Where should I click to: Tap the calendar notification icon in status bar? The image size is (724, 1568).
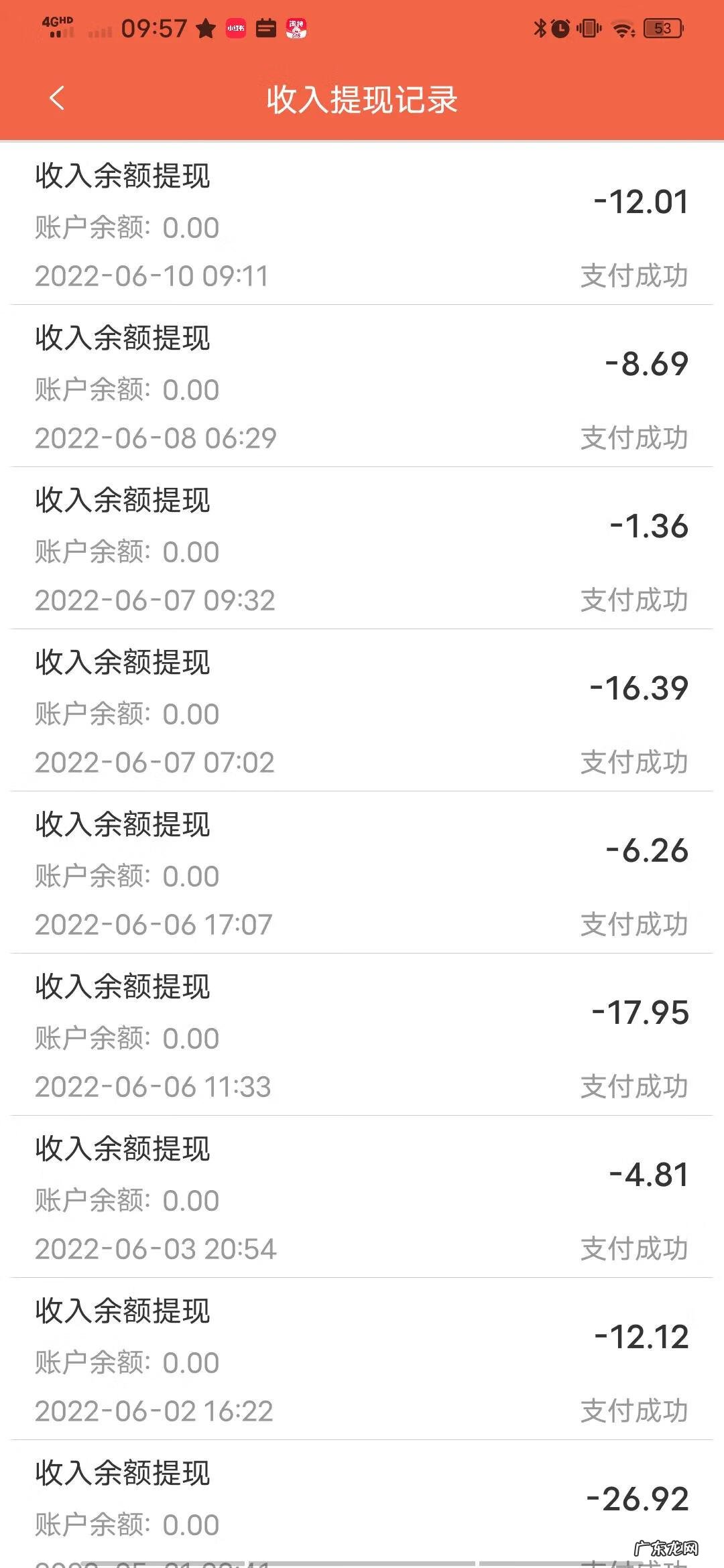[265, 27]
